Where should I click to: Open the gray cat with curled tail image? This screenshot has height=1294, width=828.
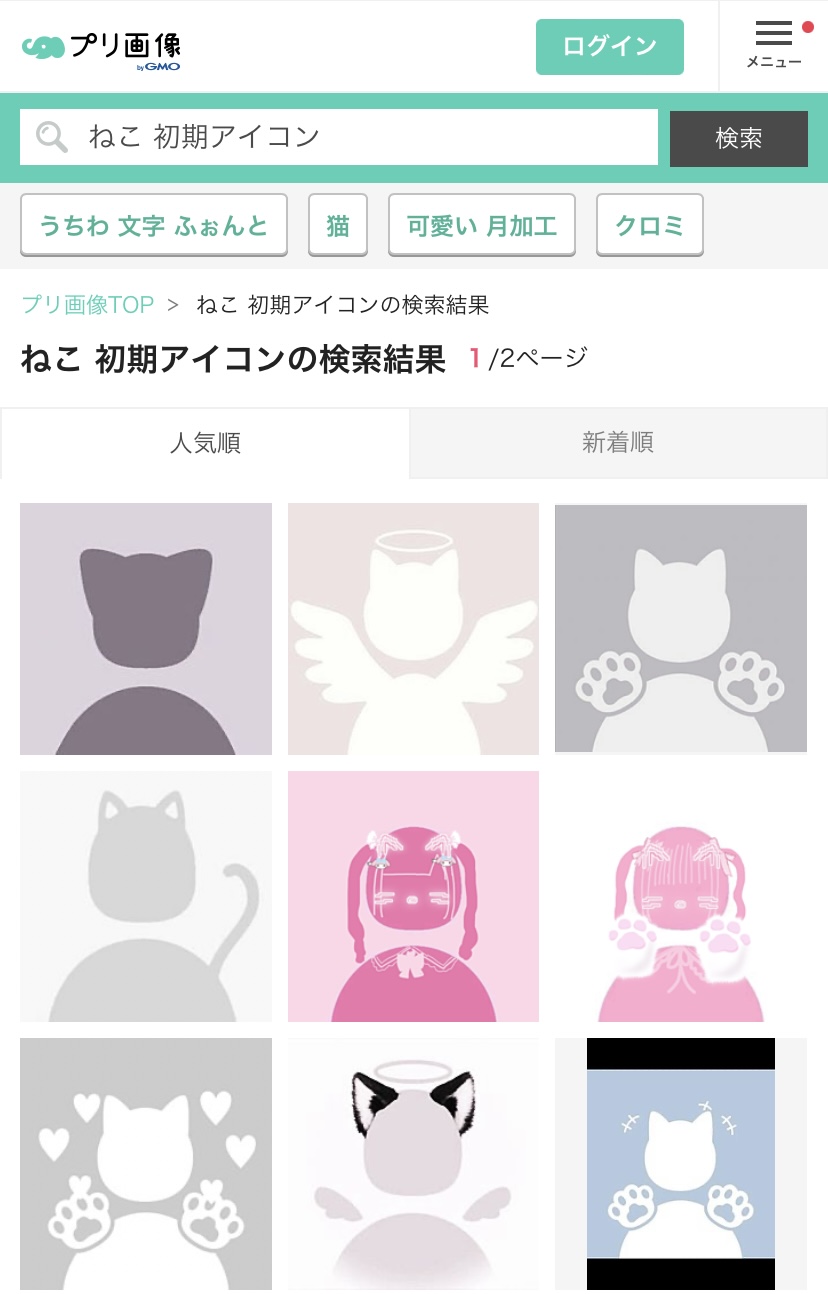[146, 896]
